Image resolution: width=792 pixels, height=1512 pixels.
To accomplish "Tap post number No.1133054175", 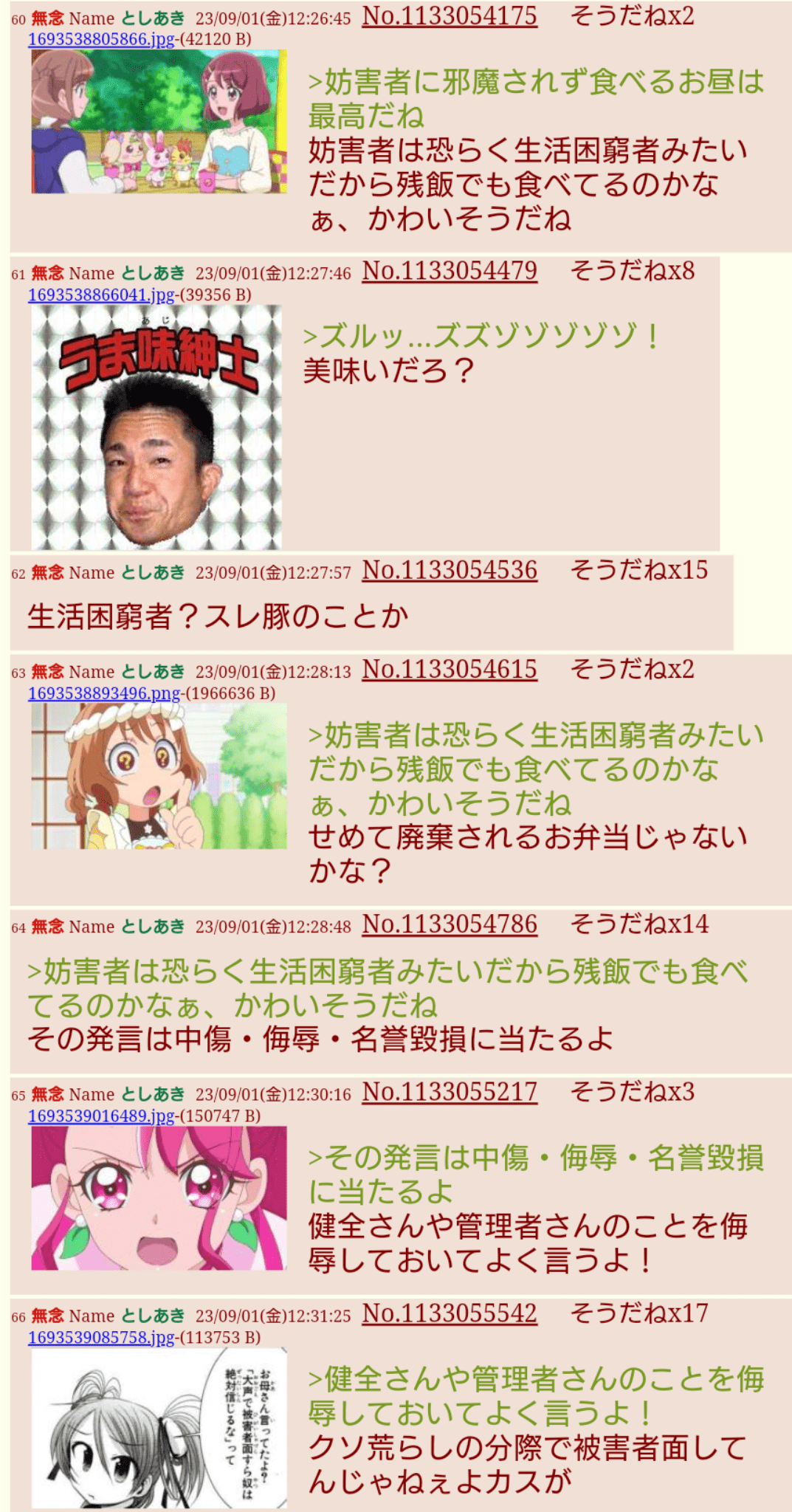I will pos(450,16).
